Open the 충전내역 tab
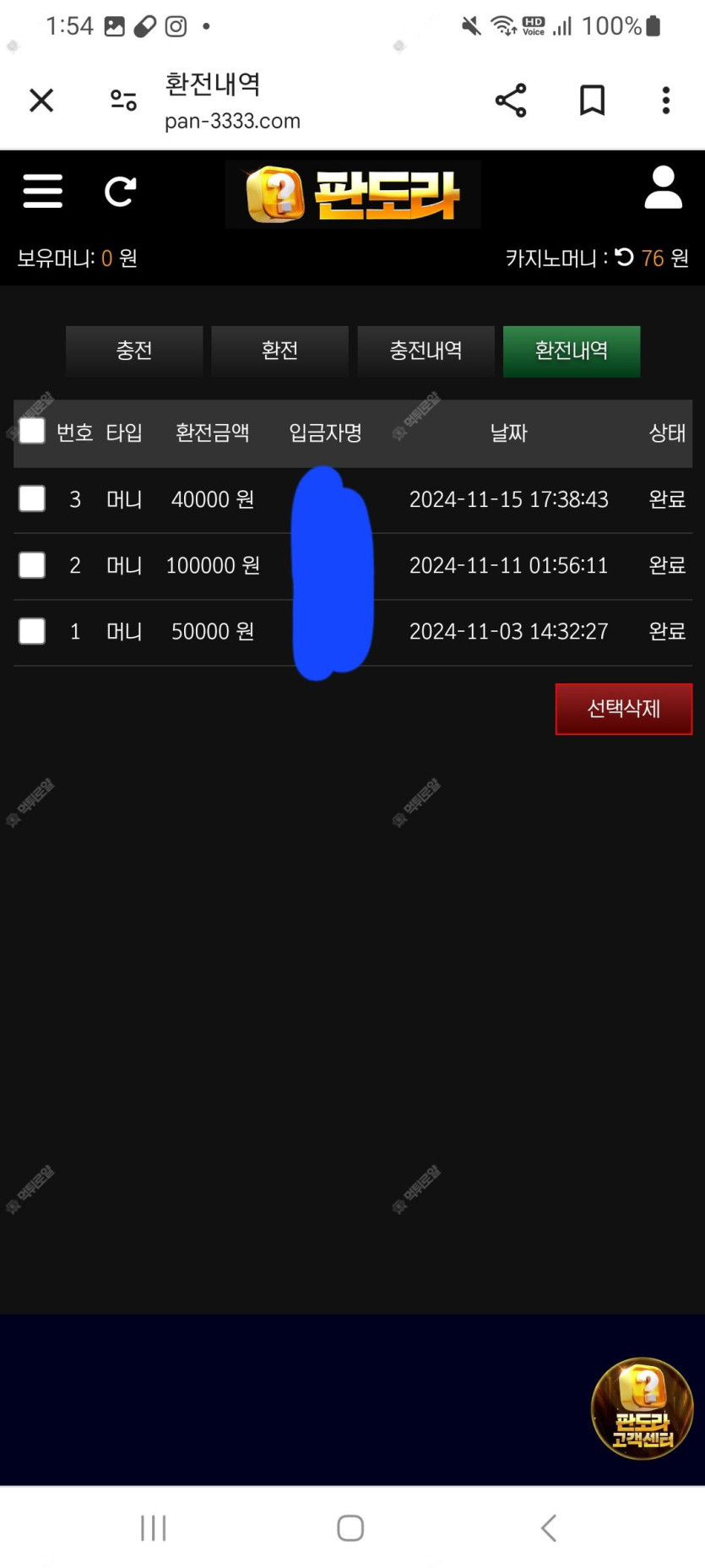This screenshot has height=1568, width=705. 426,351
